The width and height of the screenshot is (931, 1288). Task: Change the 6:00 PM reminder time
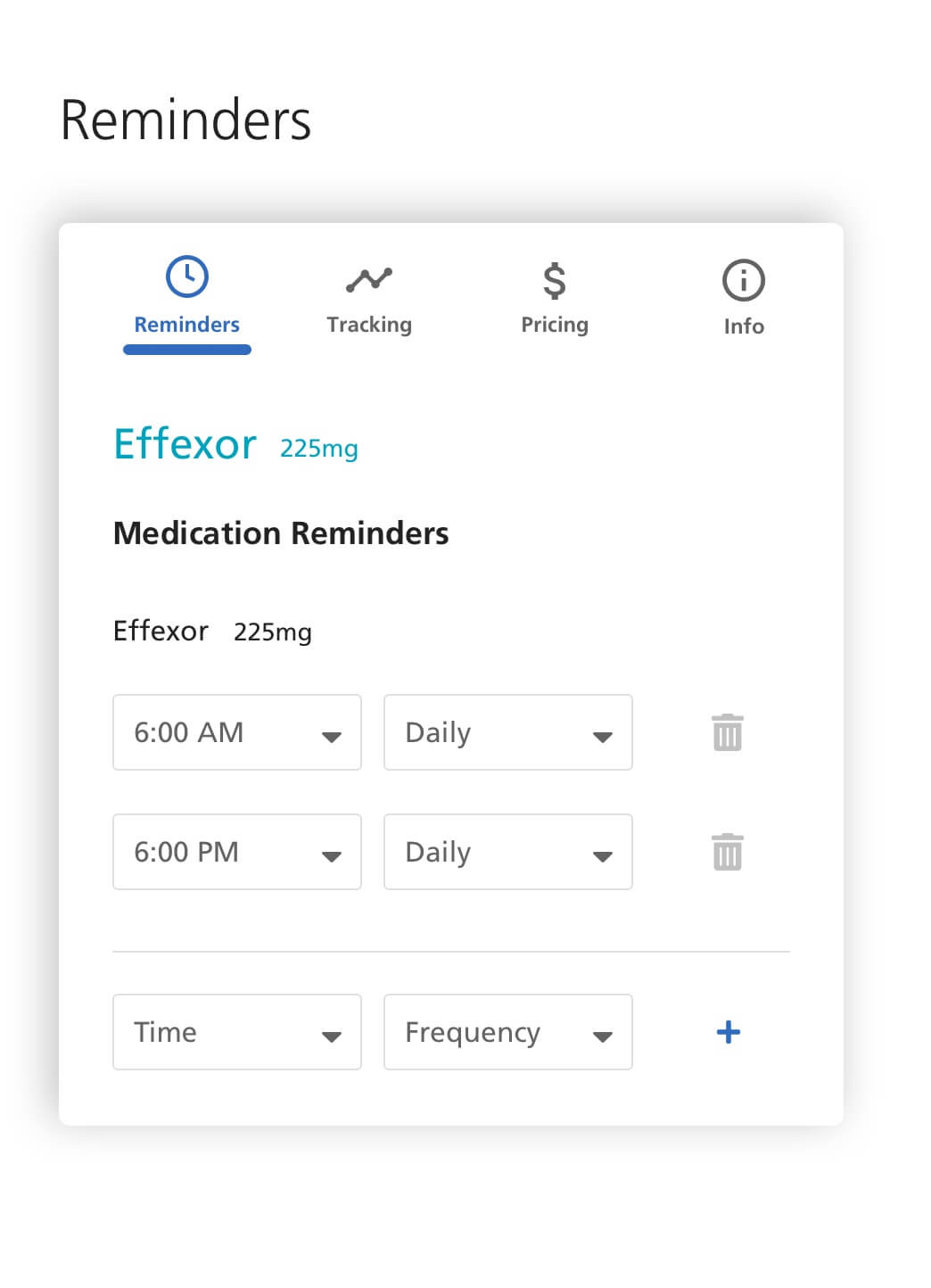tap(236, 852)
